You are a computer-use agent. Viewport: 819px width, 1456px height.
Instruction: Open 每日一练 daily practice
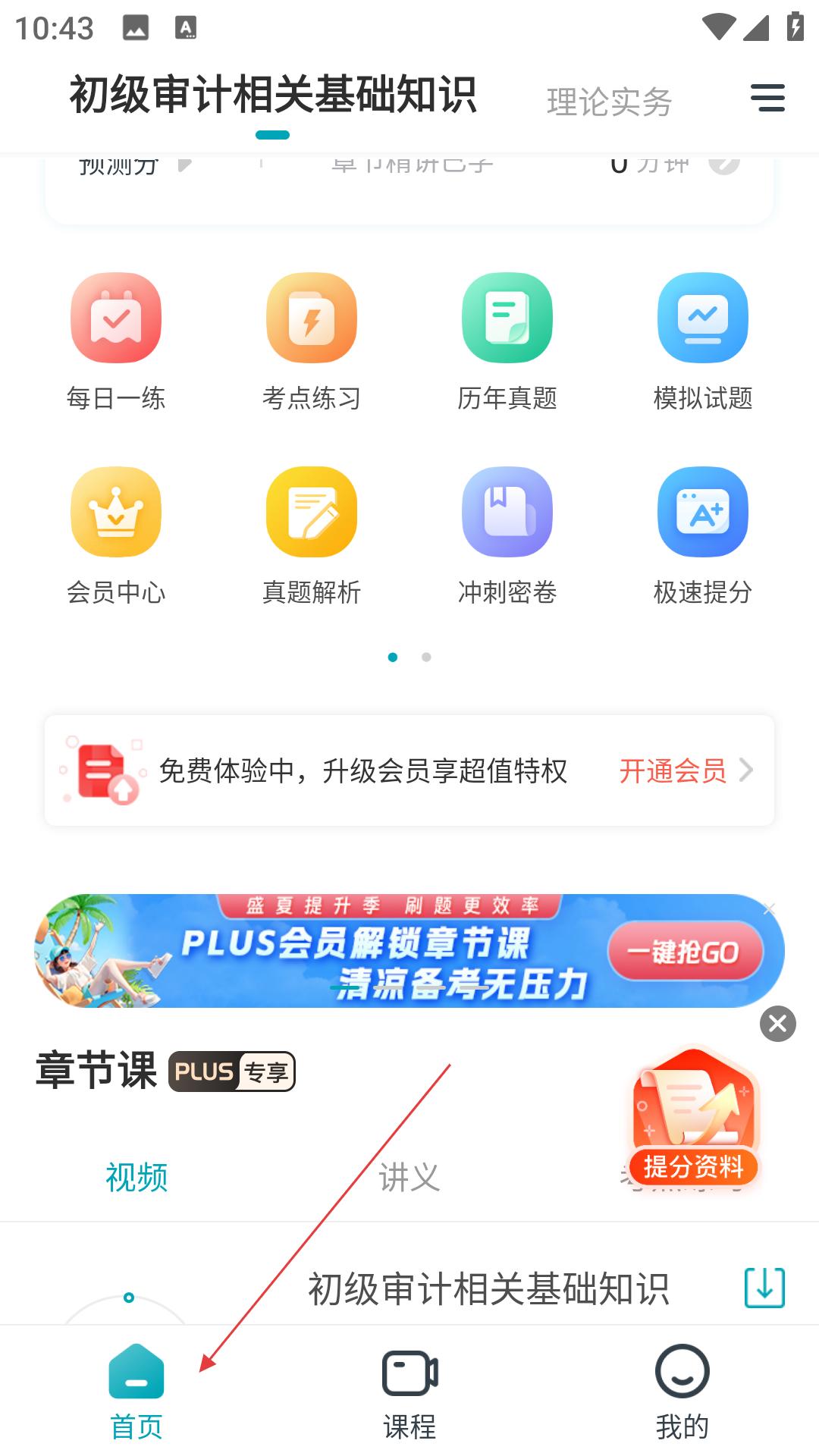pos(116,343)
